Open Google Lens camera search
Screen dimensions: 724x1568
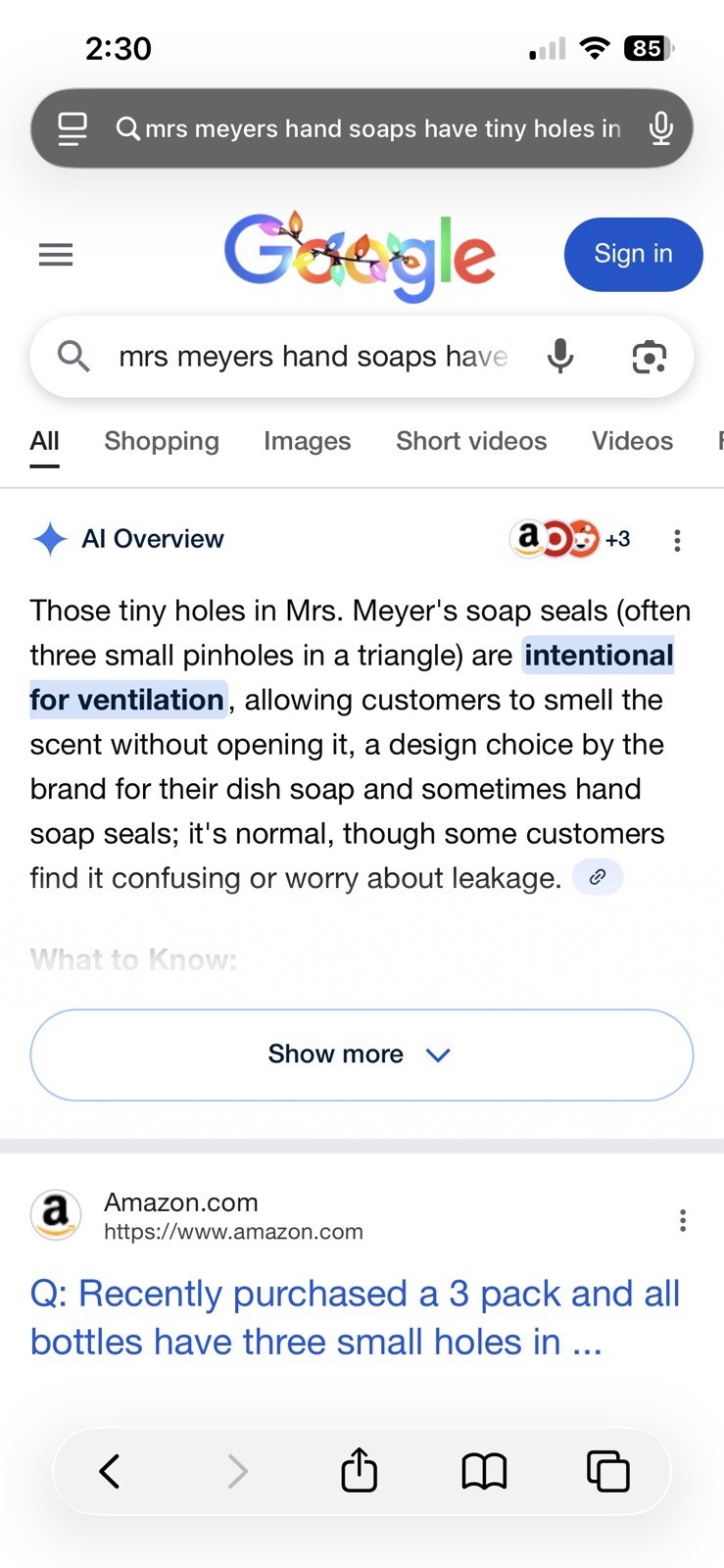tap(649, 357)
